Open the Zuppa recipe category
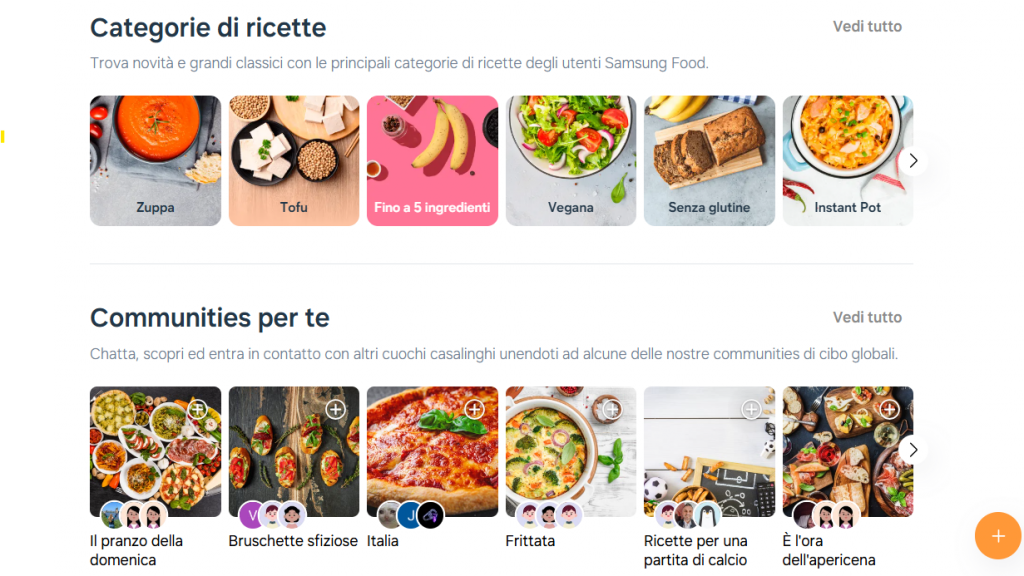 pos(155,160)
